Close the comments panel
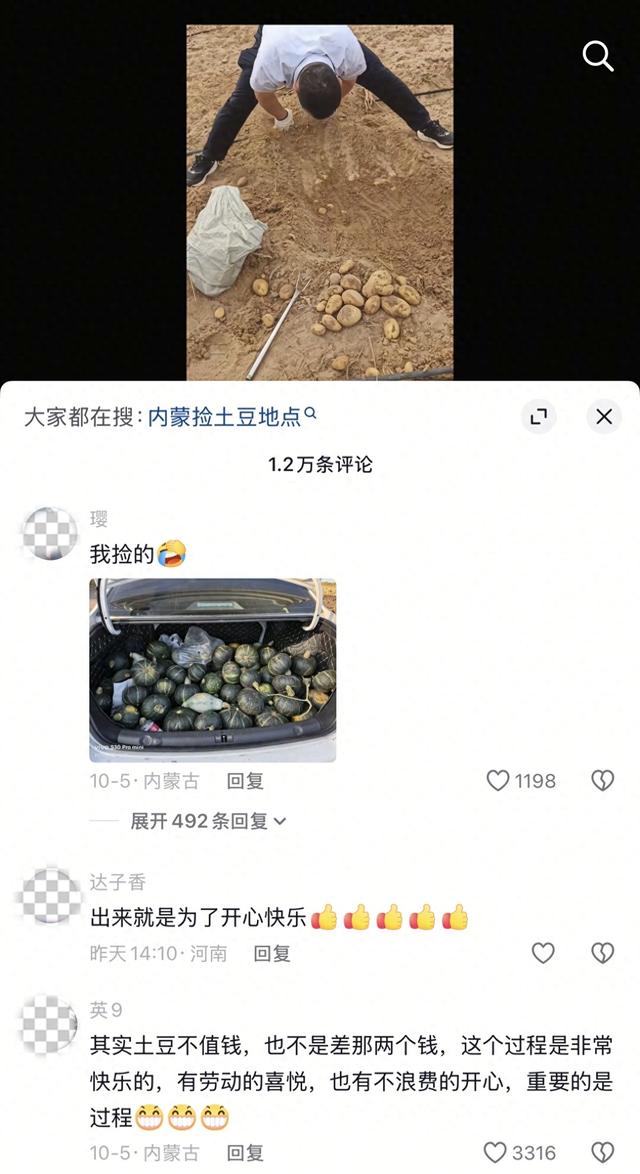Viewport: 640px width, 1174px height. (604, 417)
